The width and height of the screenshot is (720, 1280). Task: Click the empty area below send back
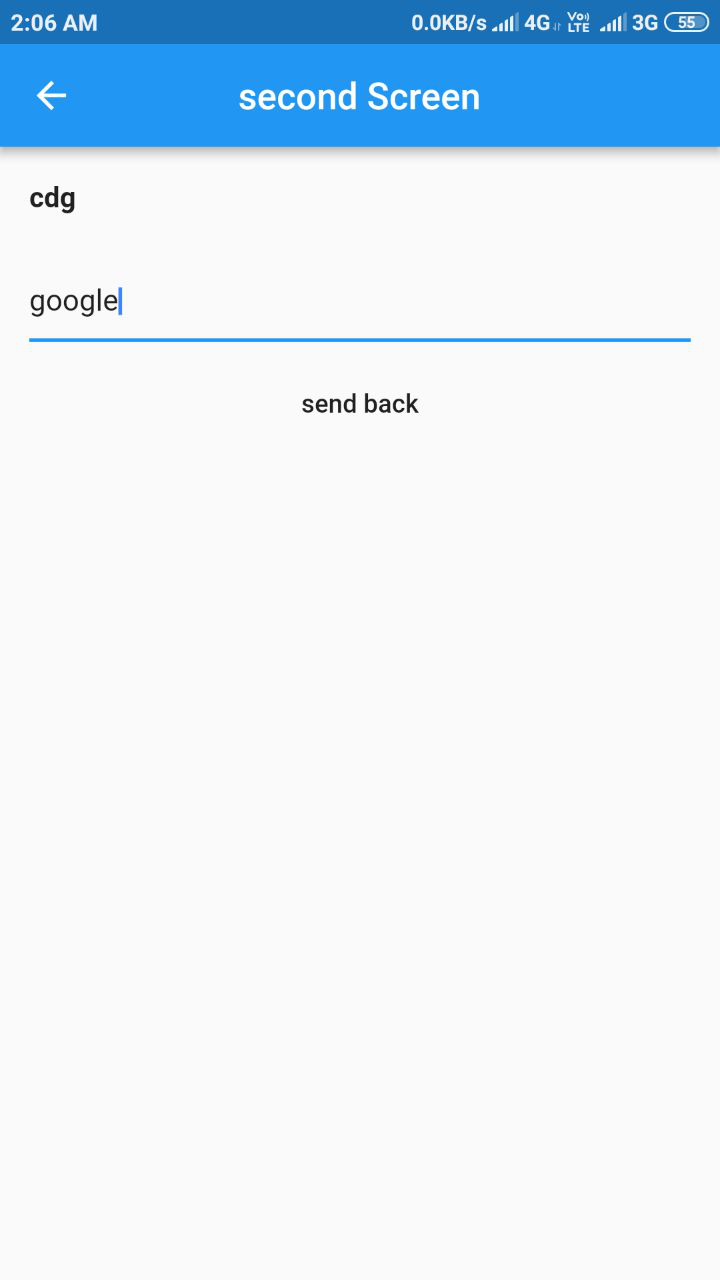point(360,700)
